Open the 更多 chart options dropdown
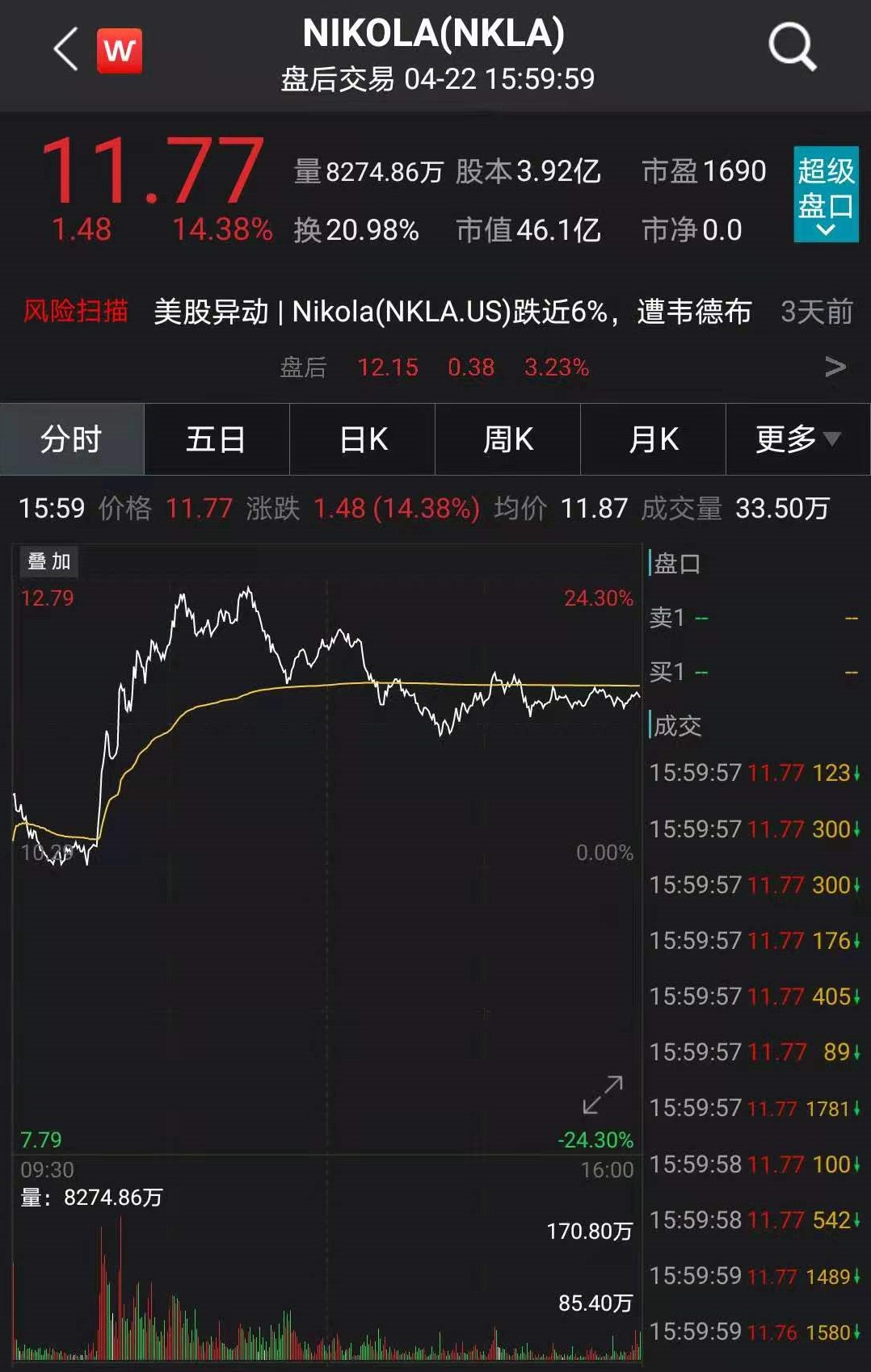This screenshot has width=871, height=1372. [797, 439]
